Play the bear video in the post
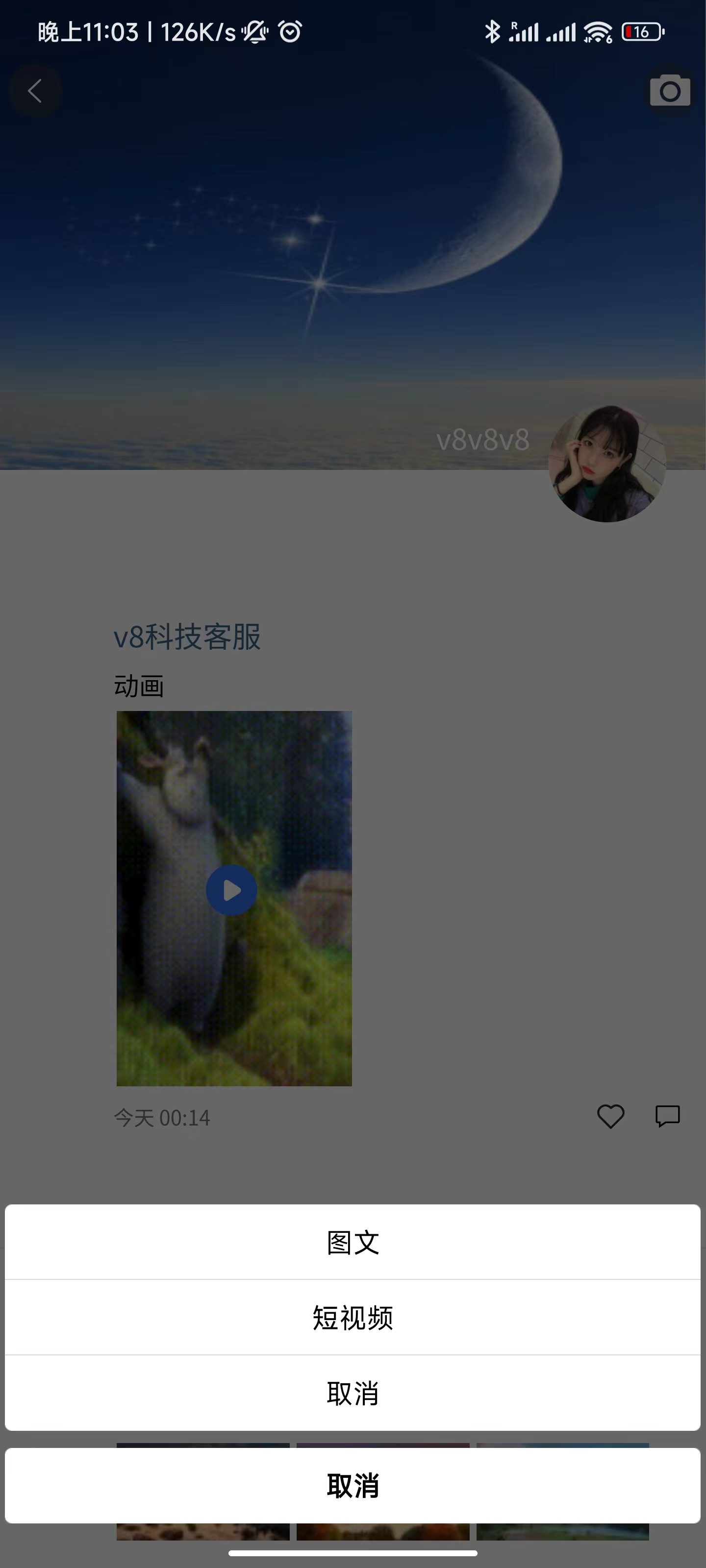 point(231,890)
